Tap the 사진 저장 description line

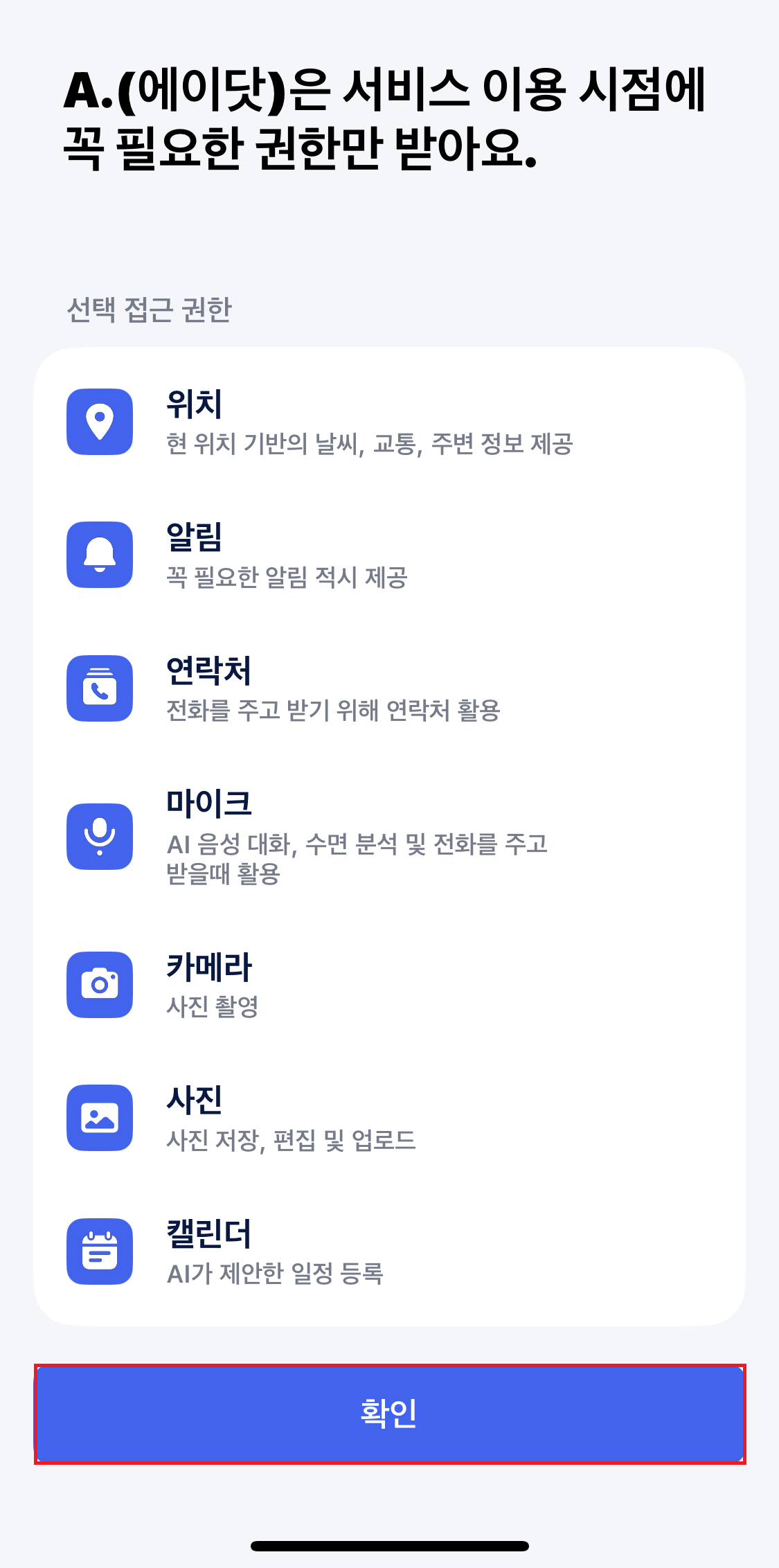[292, 1143]
